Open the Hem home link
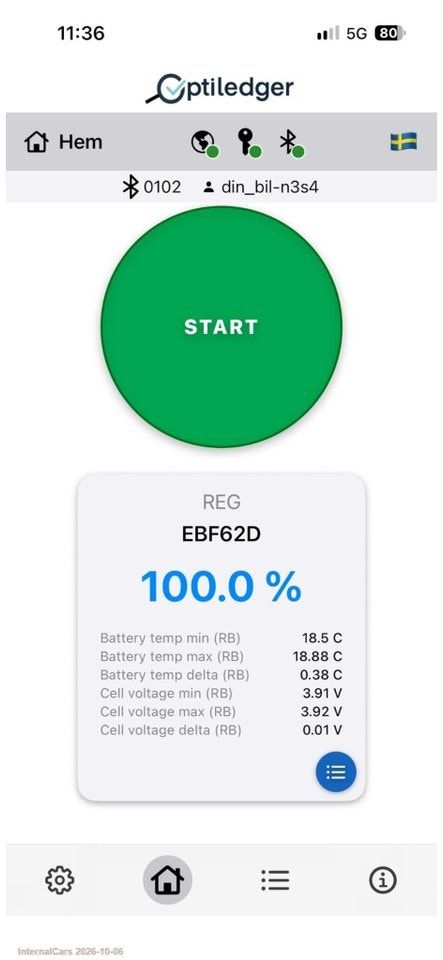Viewport: 443px width, 960px height. pyautogui.click(x=63, y=142)
